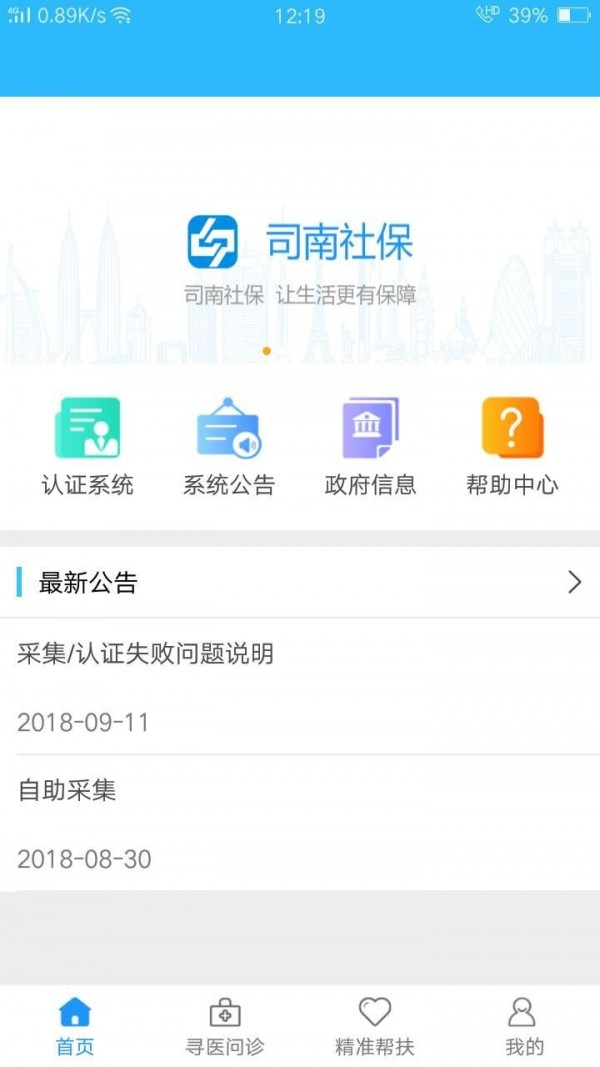Open 帮助中心 help center

click(512, 445)
